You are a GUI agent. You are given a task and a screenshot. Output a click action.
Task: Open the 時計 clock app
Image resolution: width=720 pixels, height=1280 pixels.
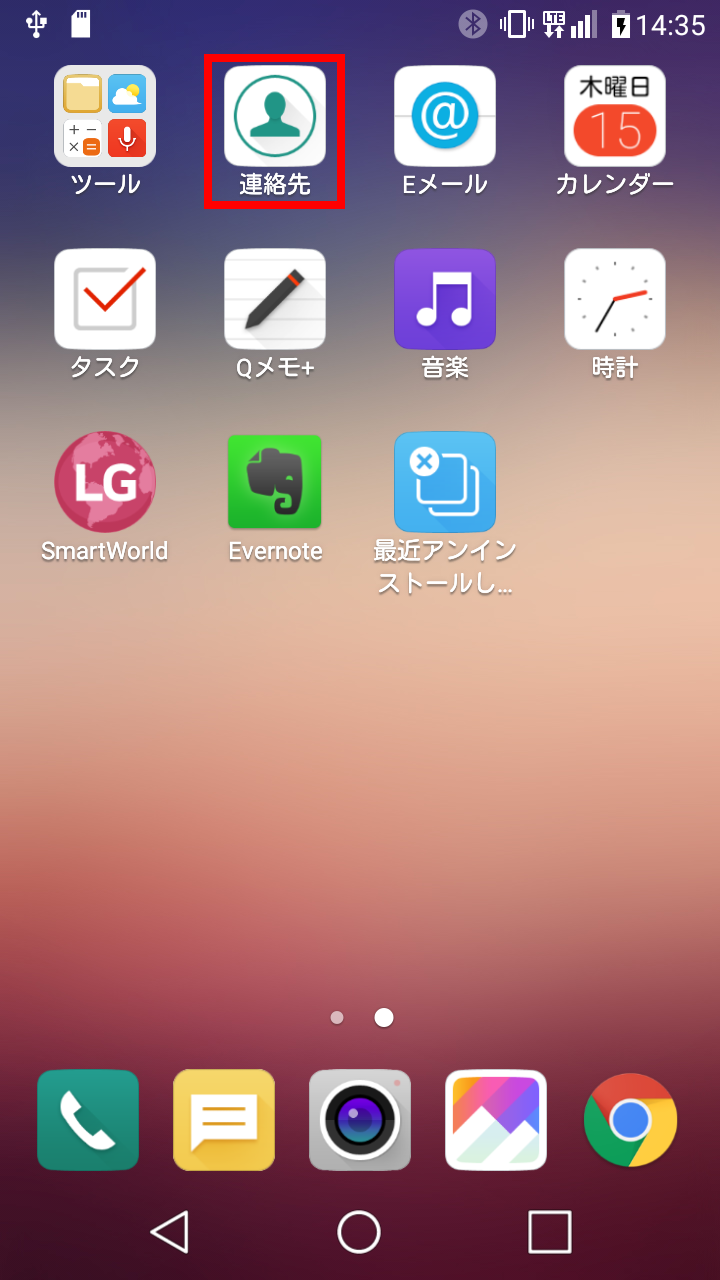pos(615,299)
